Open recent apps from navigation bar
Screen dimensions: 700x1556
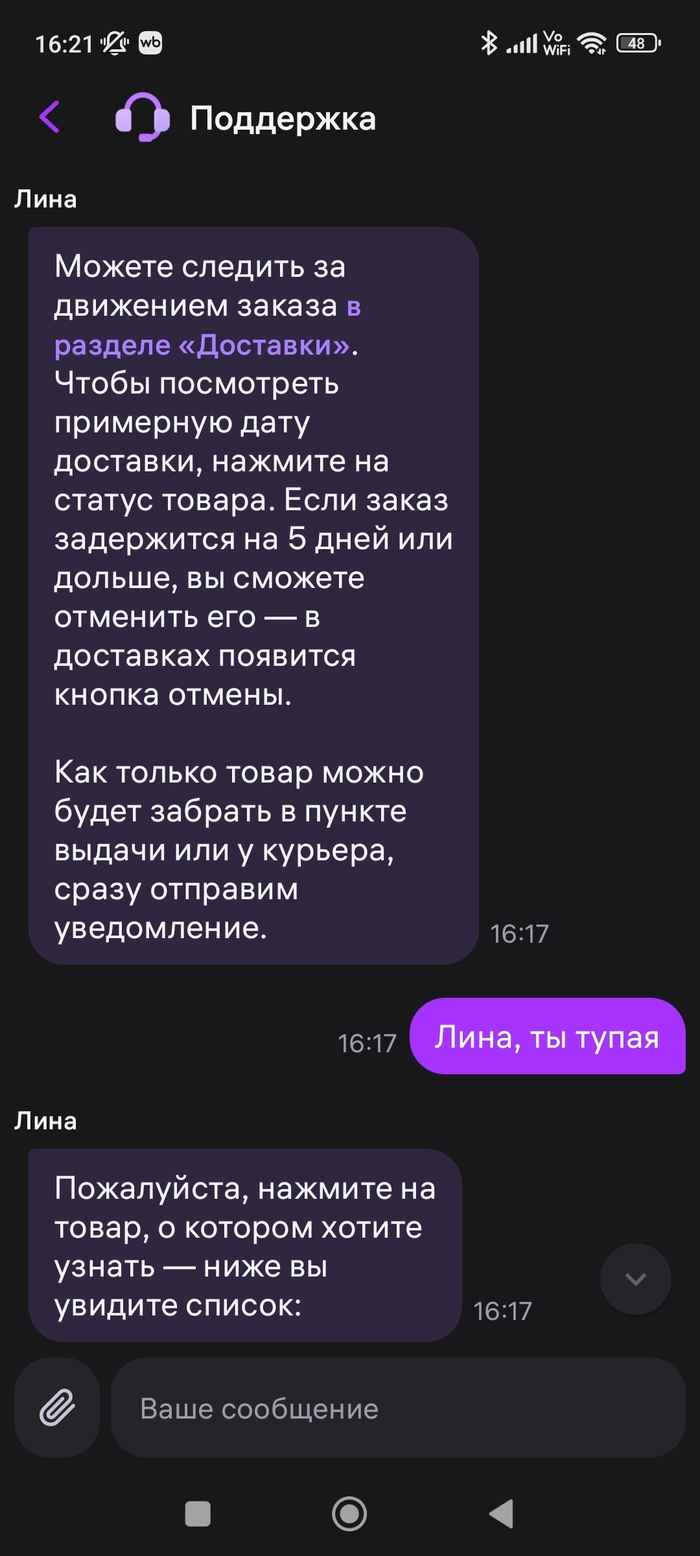click(198, 1514)
